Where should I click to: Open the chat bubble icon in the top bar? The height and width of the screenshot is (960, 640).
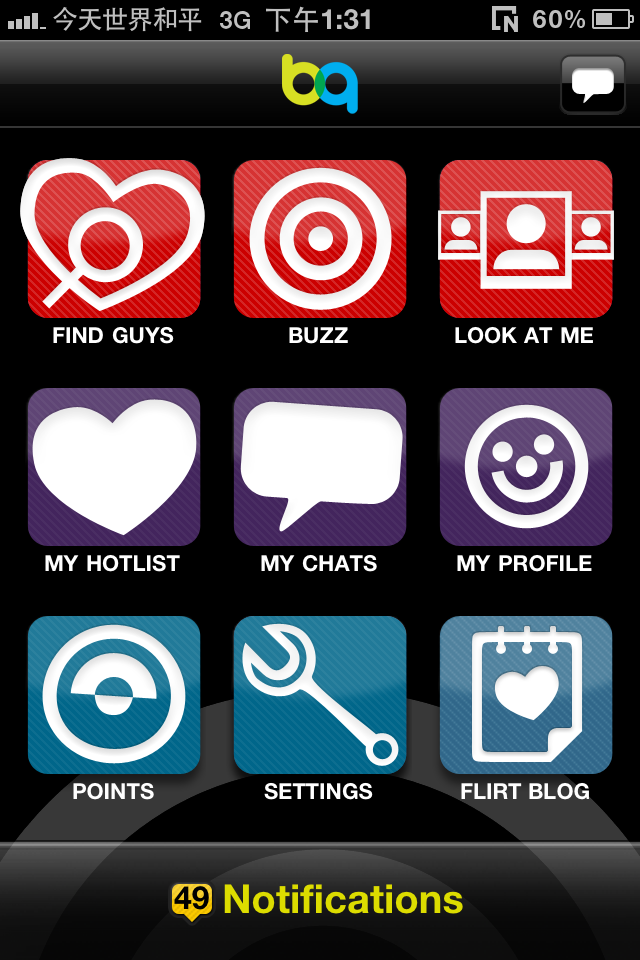592,84
